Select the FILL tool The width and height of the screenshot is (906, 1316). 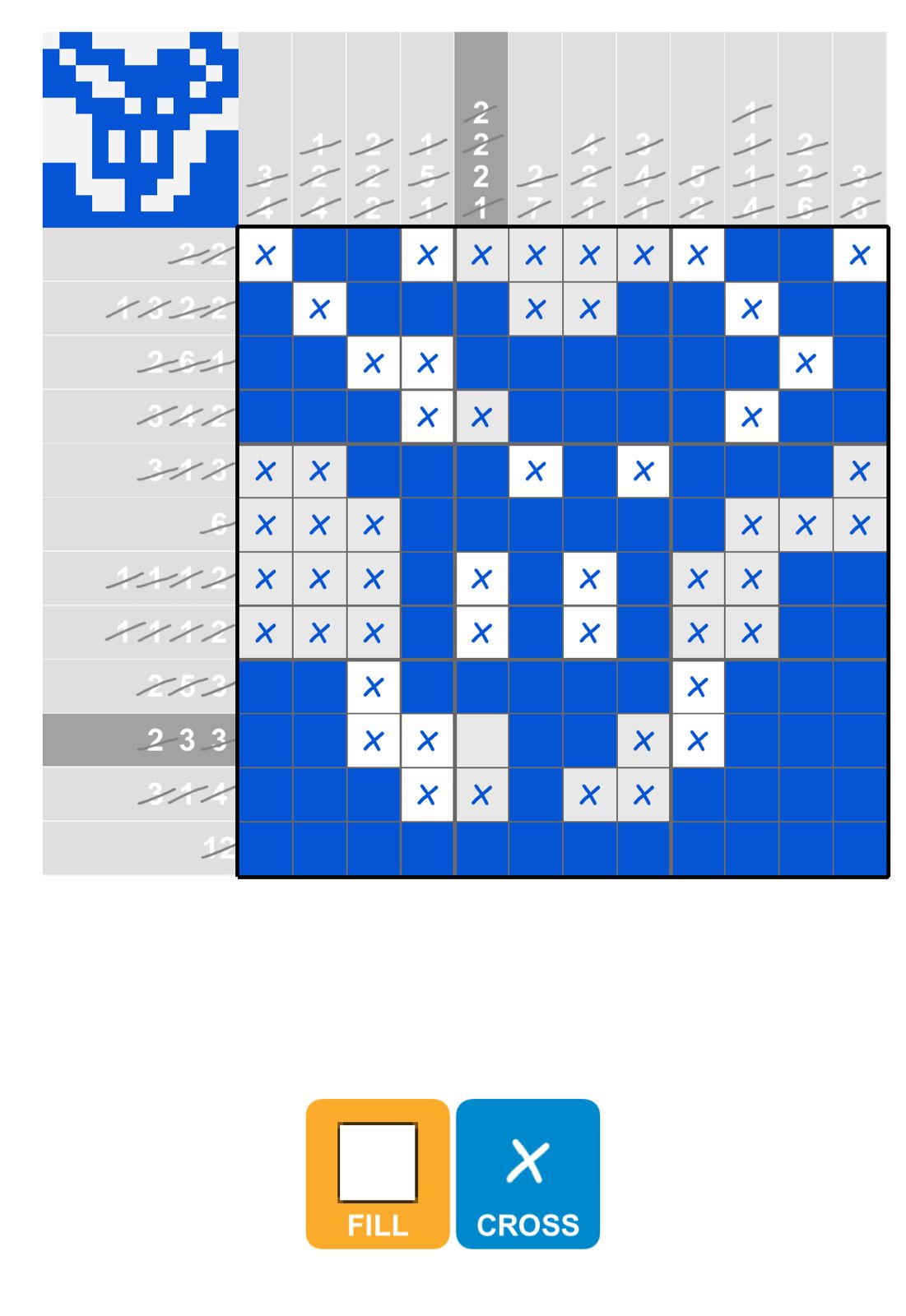377,1171
